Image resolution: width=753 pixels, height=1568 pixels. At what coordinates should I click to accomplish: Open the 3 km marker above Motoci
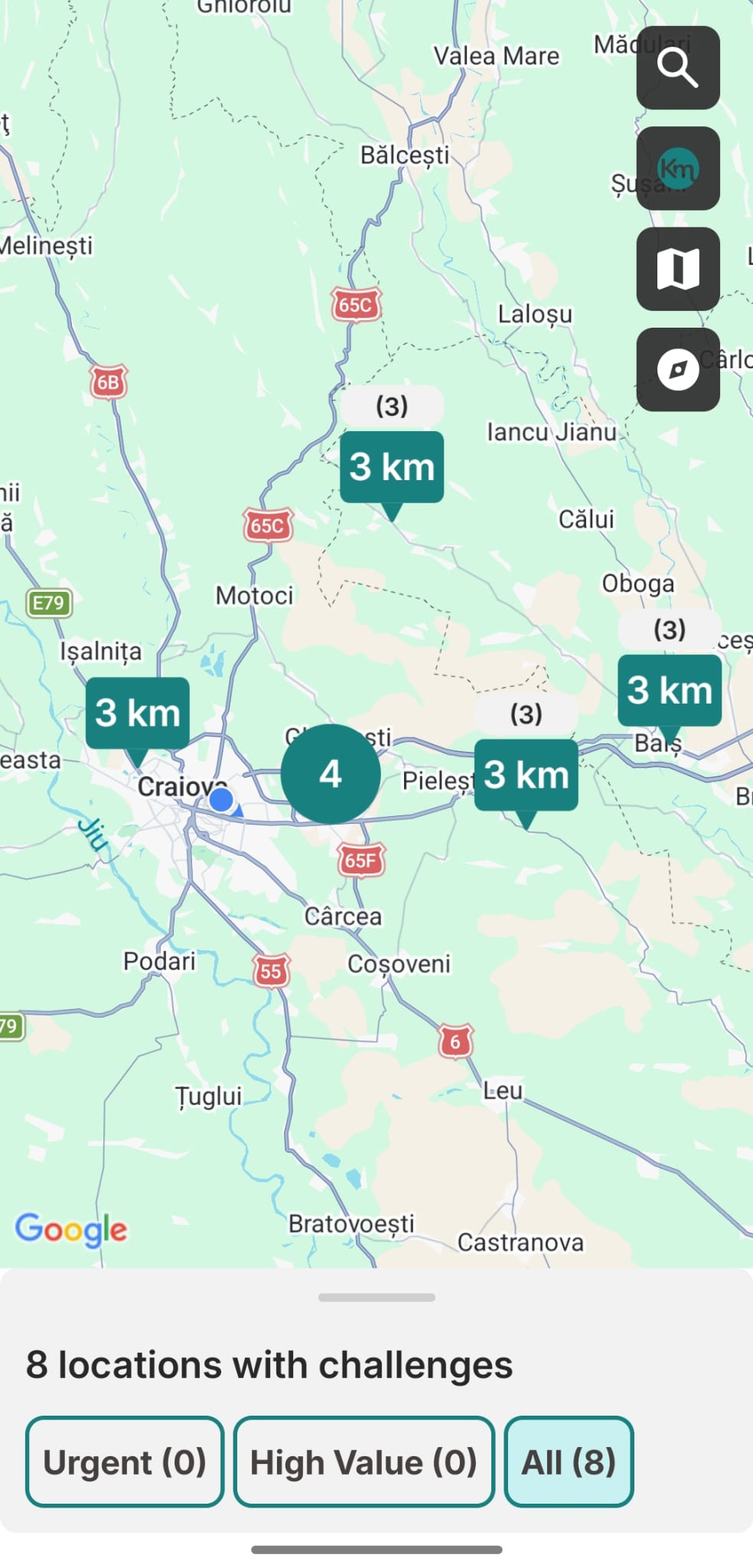[392, 467]
